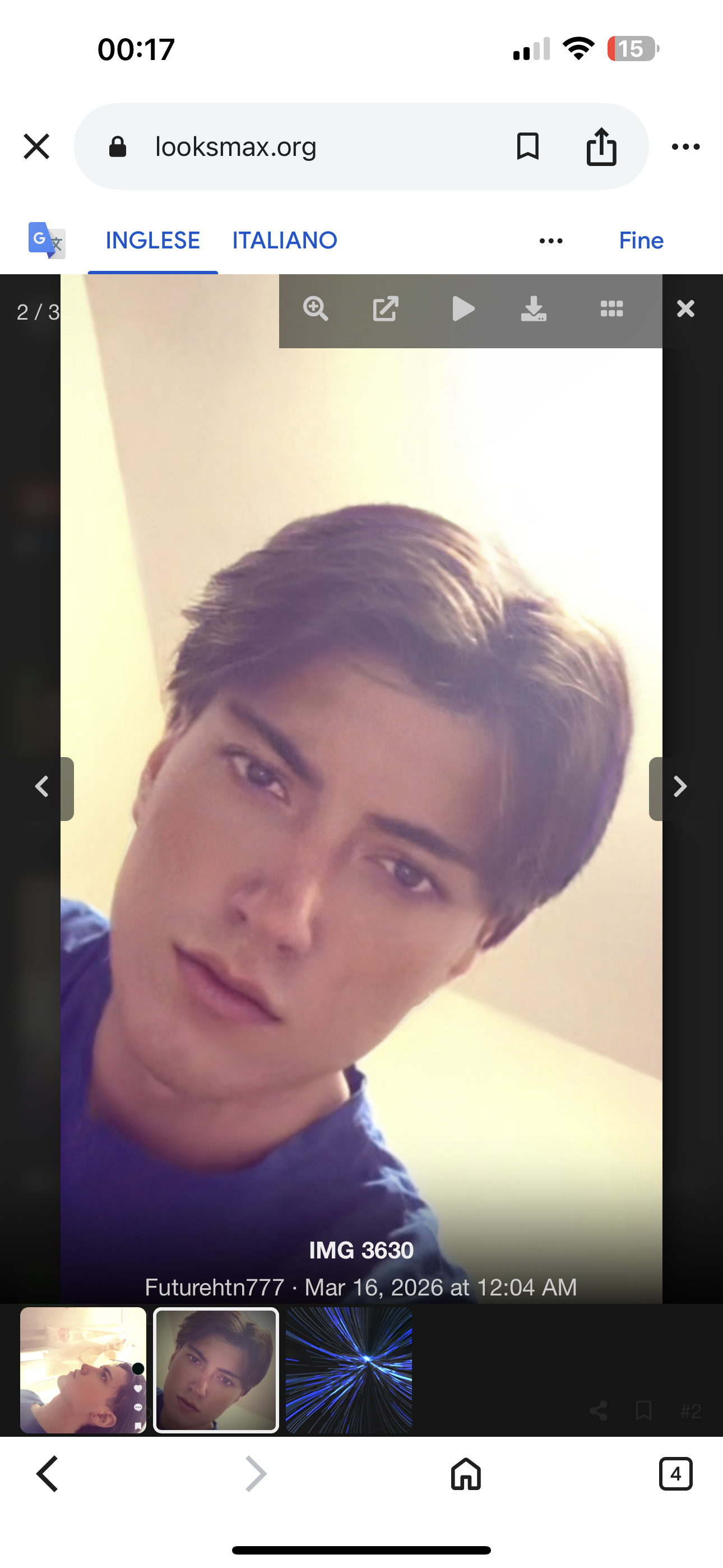Tap Fine to dismiss translation bar

pyautogui.click(x=641, y=241)
